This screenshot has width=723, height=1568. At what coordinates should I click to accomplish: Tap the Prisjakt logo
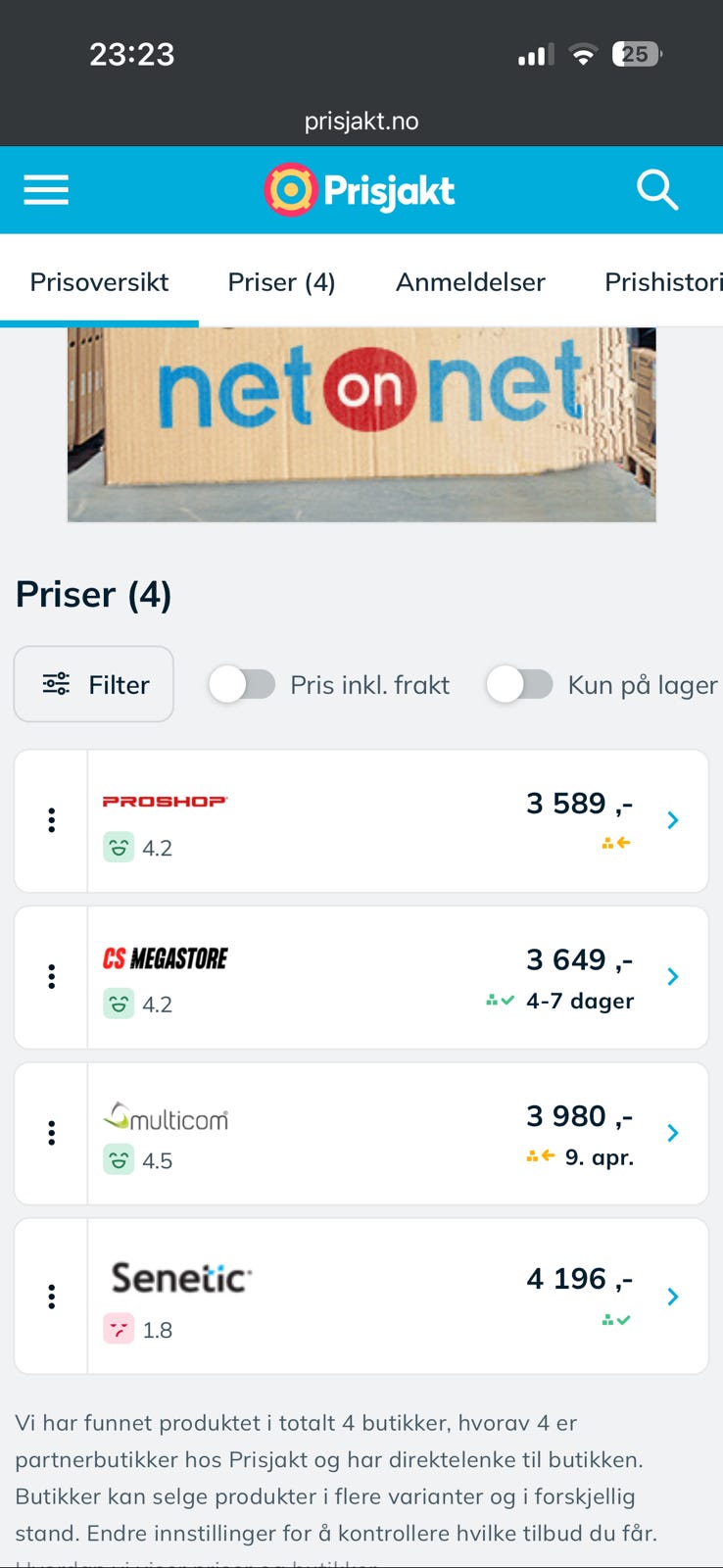pos(359,189)
